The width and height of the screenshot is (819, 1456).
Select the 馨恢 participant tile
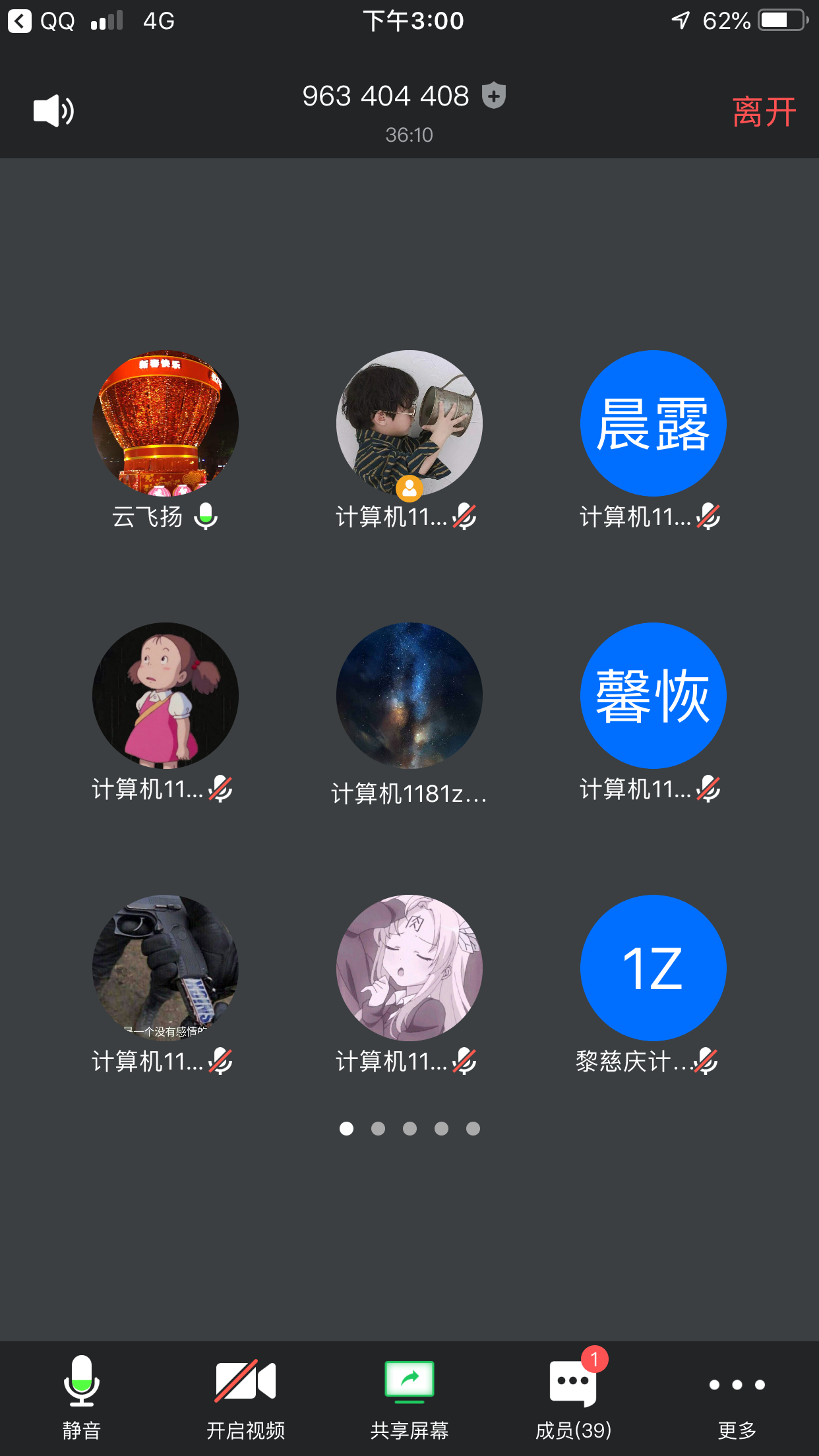(x=653, y=696)
